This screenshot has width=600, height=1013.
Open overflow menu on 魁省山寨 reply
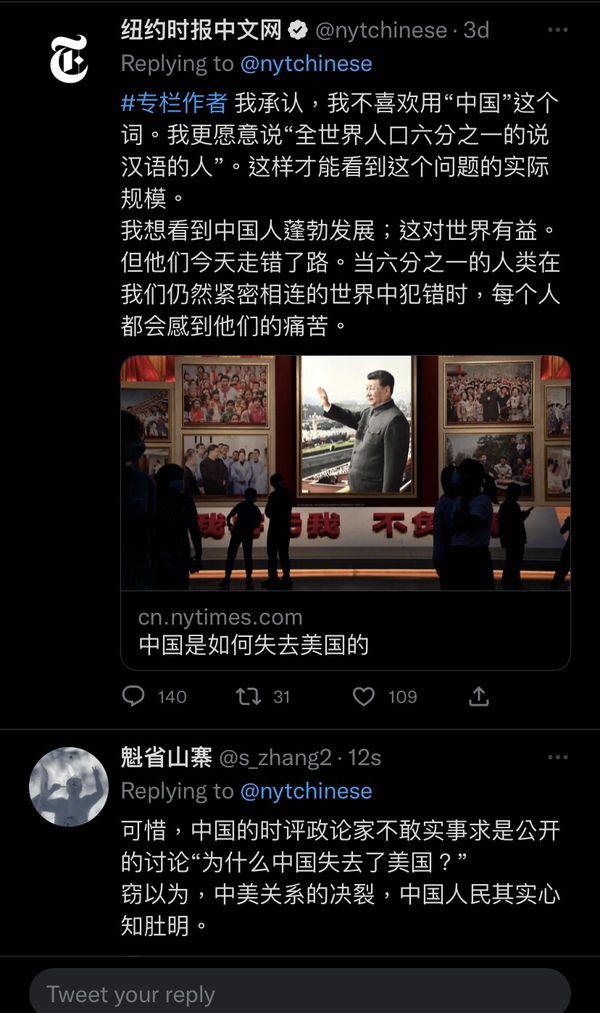pos(557,758)
